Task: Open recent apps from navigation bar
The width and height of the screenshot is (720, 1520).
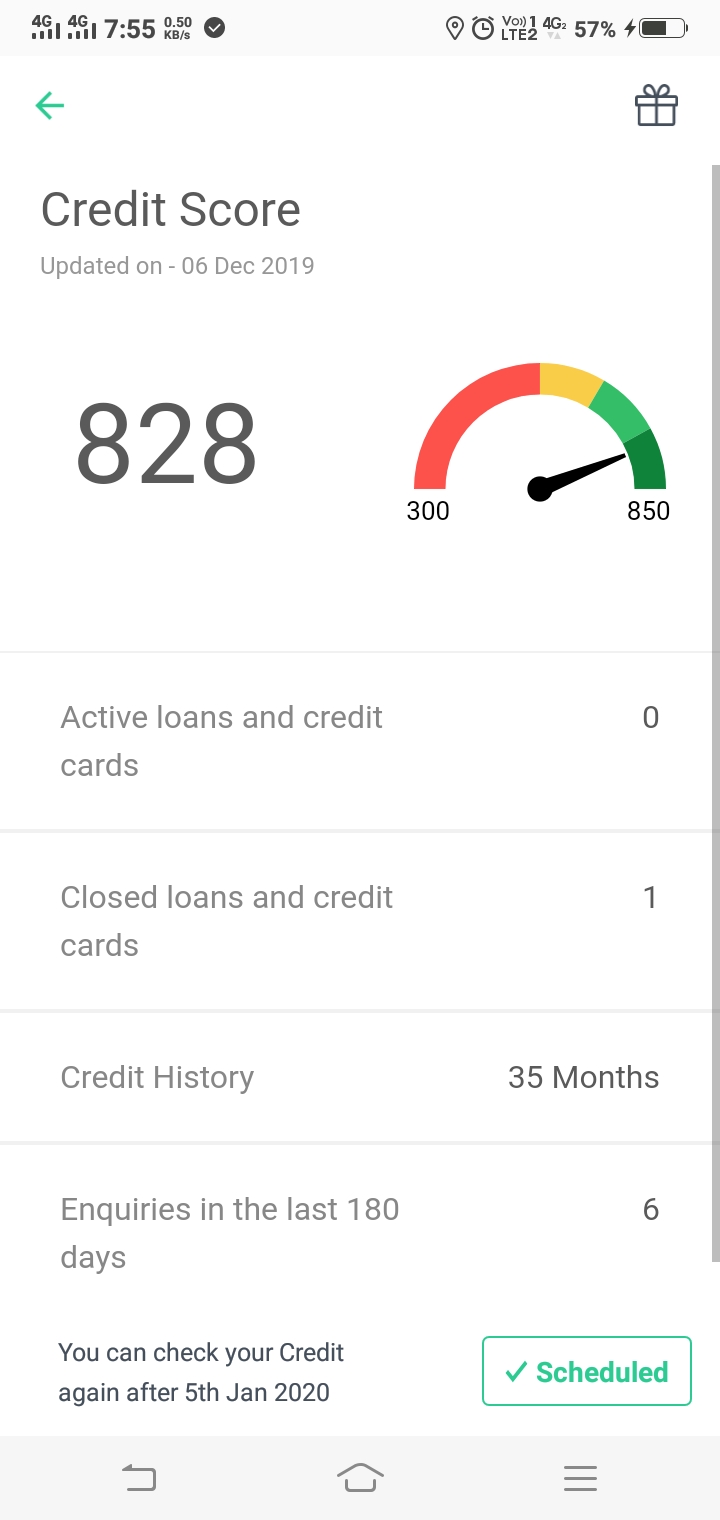Action: [580, 1478]
